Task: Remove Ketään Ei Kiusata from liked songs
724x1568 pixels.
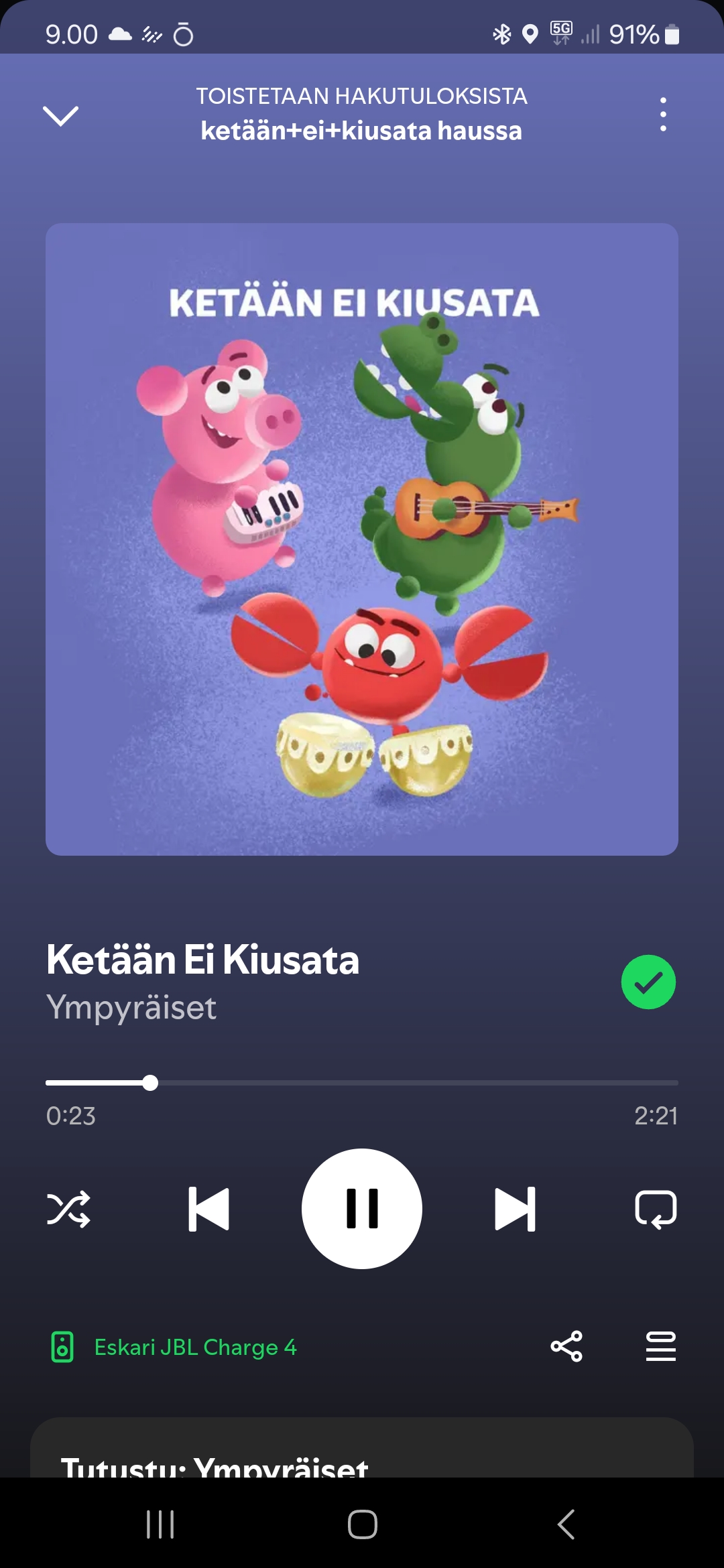Action: [648, 982]
